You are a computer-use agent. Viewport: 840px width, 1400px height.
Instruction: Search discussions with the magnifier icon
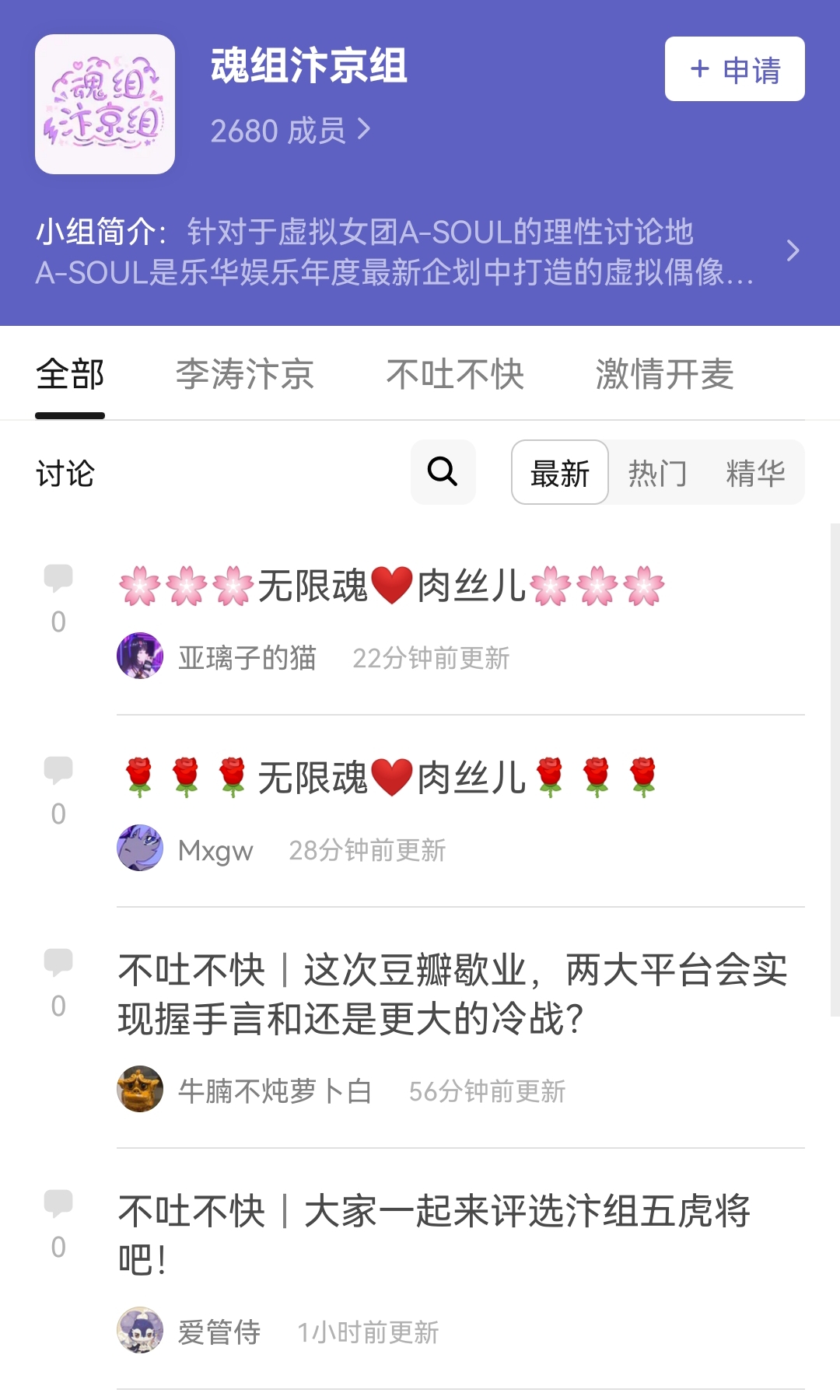pos(443,471)
